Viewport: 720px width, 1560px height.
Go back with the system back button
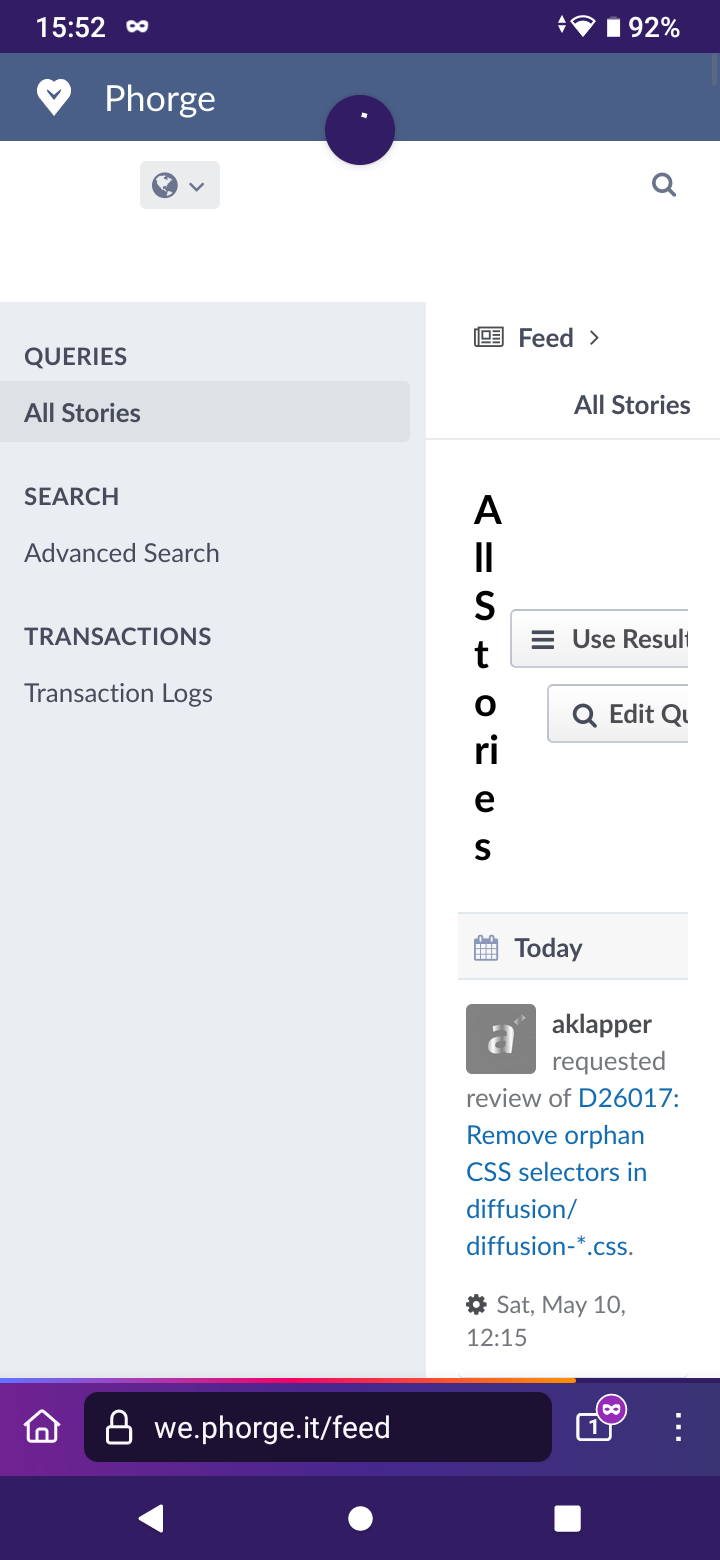151,1518
